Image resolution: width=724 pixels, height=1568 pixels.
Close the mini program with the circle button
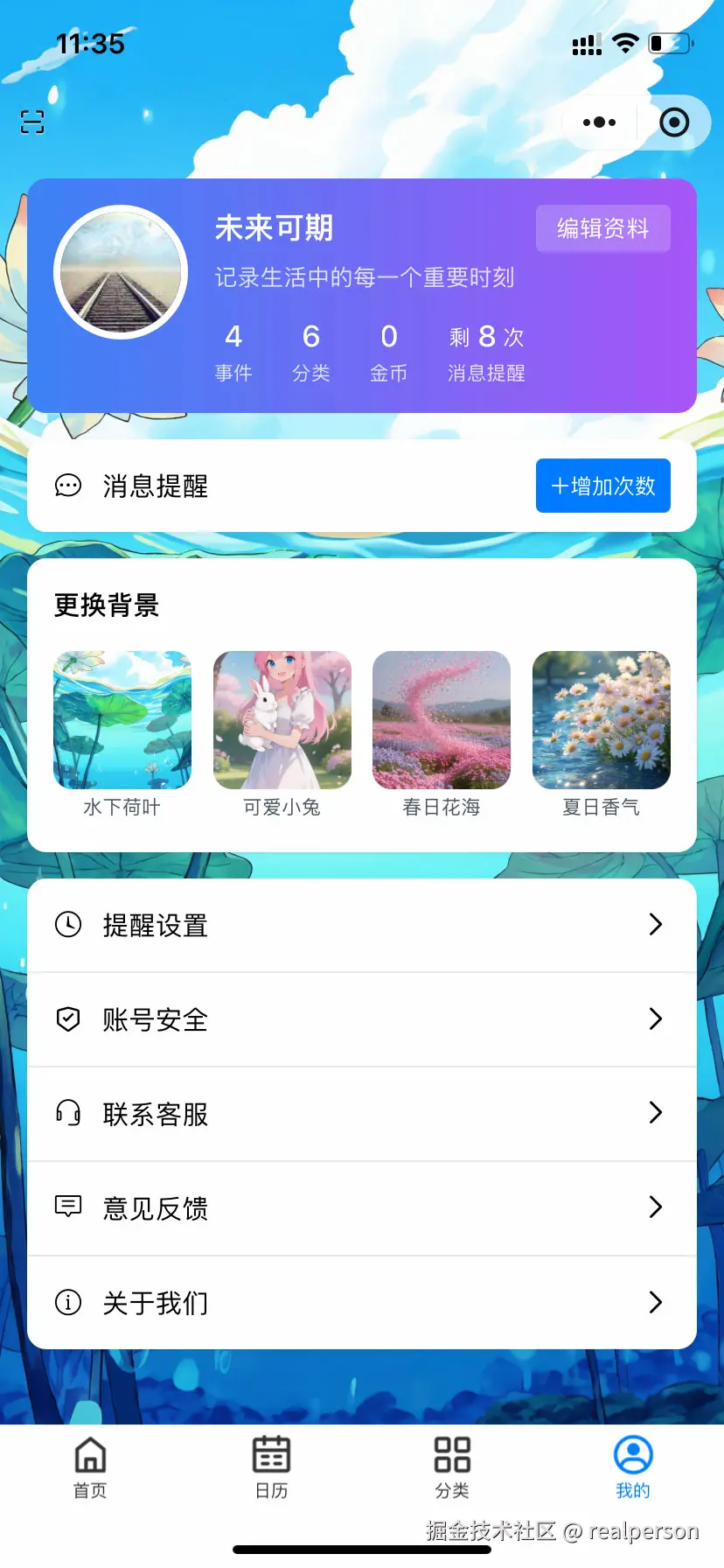[x=673, y=122]
